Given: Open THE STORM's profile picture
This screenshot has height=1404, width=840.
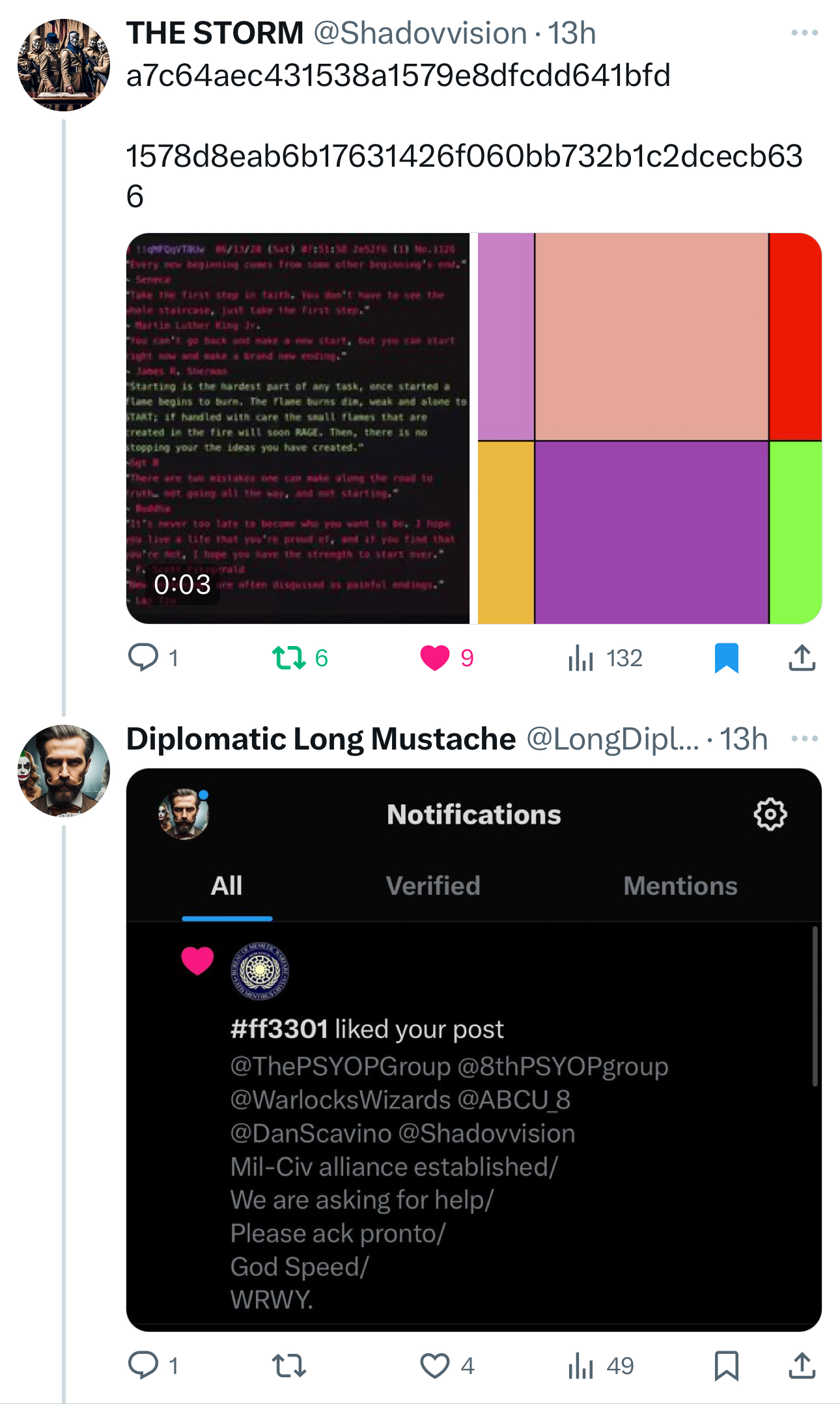Looking at the screenshot, I should click(64, 65).
